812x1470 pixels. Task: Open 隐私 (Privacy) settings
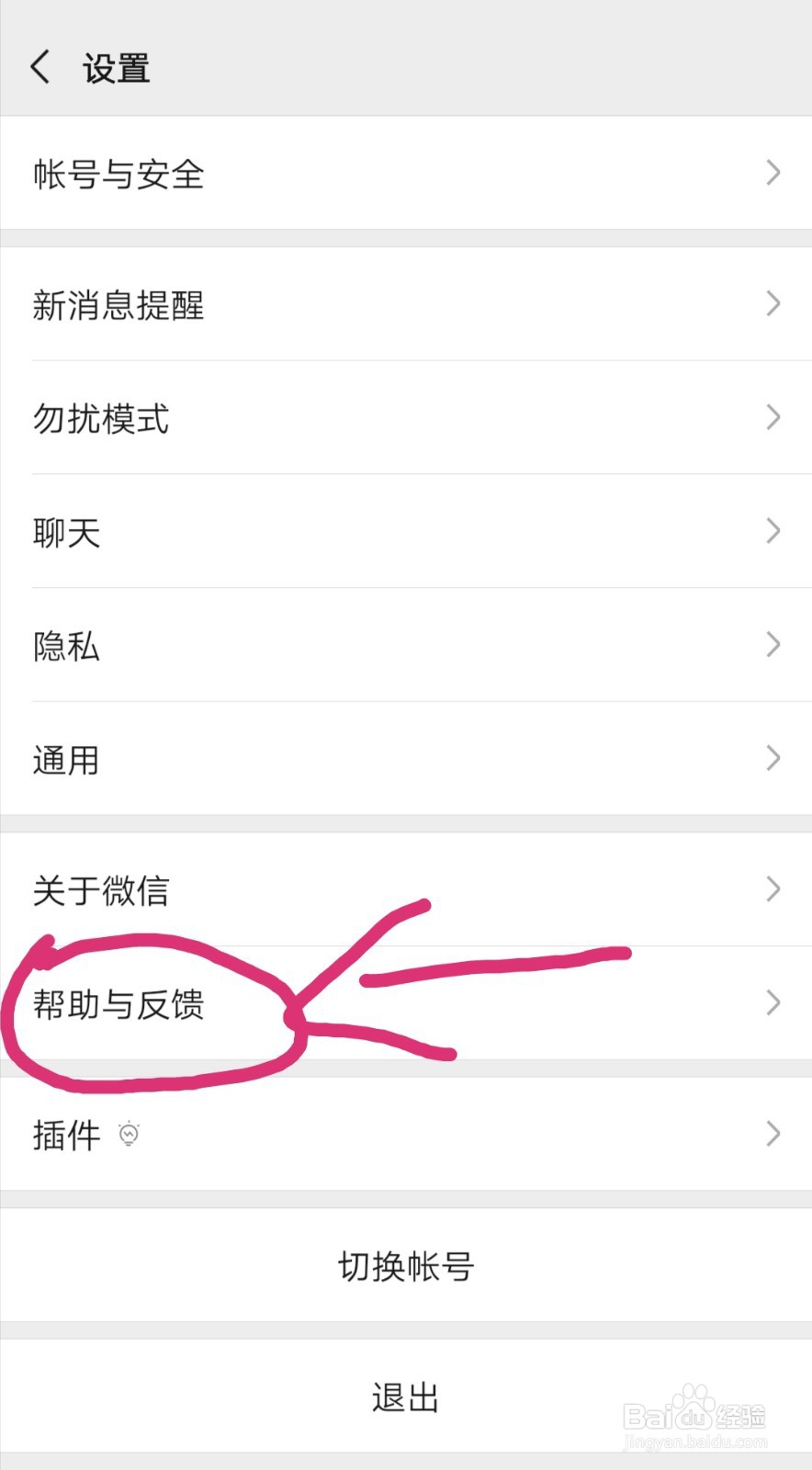pos(64,646)
